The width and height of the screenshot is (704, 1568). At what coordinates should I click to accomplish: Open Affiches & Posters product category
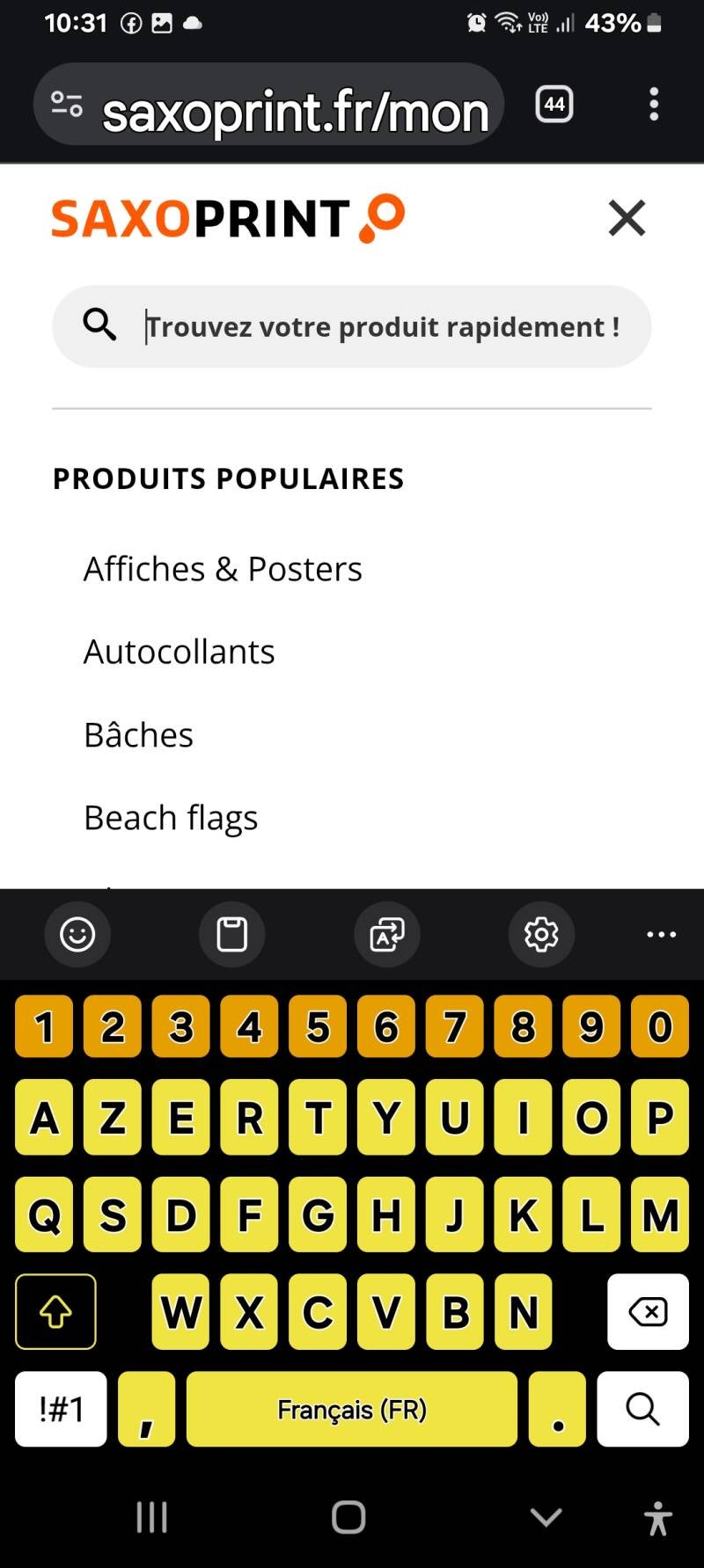point(223,569)
